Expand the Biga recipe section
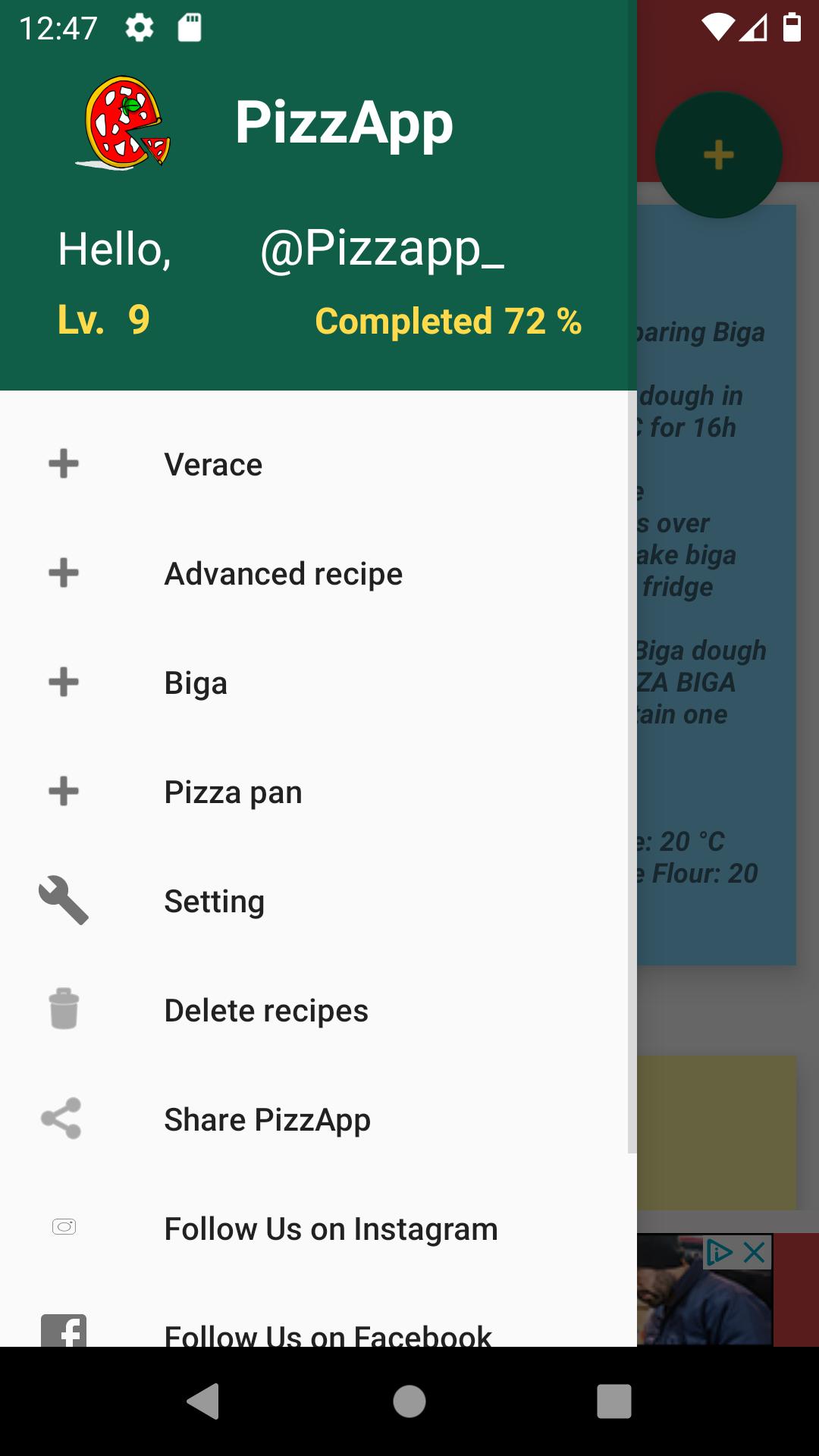The height and width of the screenshot is (1456, 819). coord(196,682)
